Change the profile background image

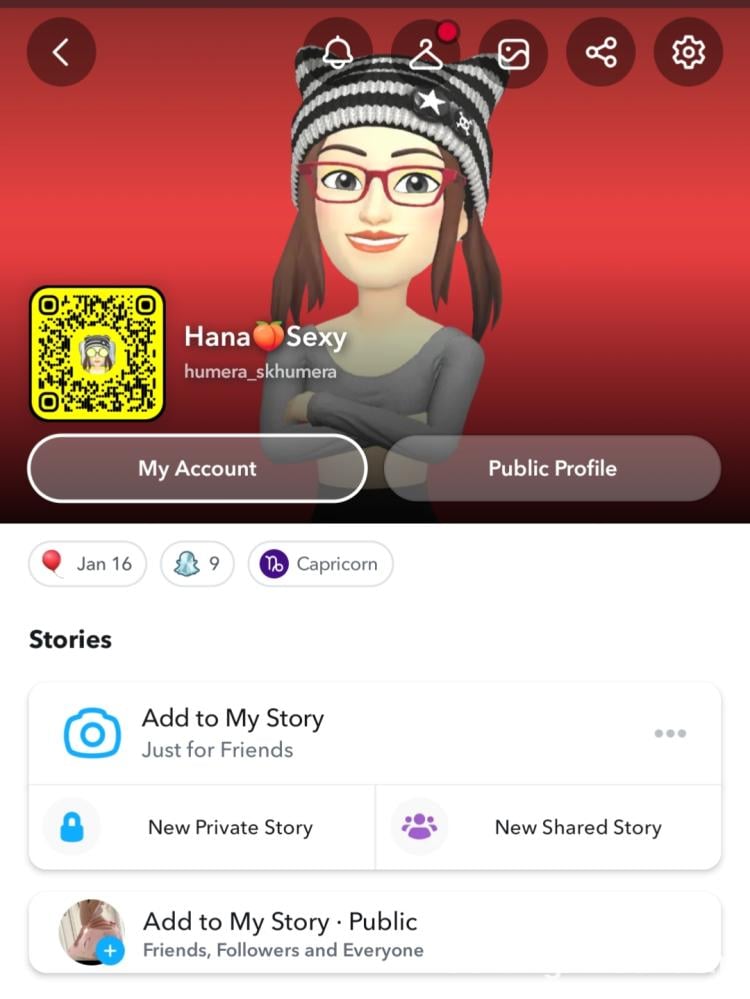(513, 52)
